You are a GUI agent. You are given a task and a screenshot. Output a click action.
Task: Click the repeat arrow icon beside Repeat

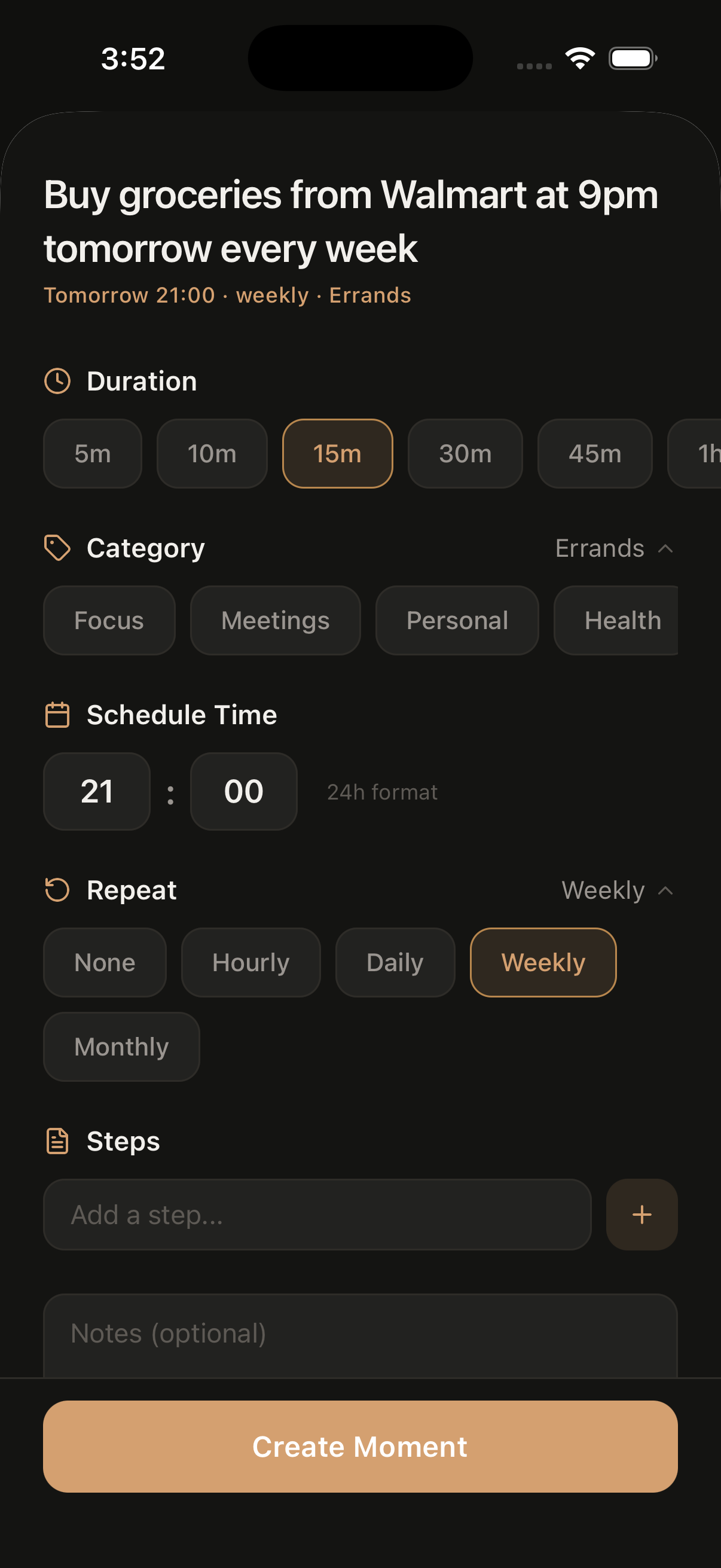click(58, 889)
